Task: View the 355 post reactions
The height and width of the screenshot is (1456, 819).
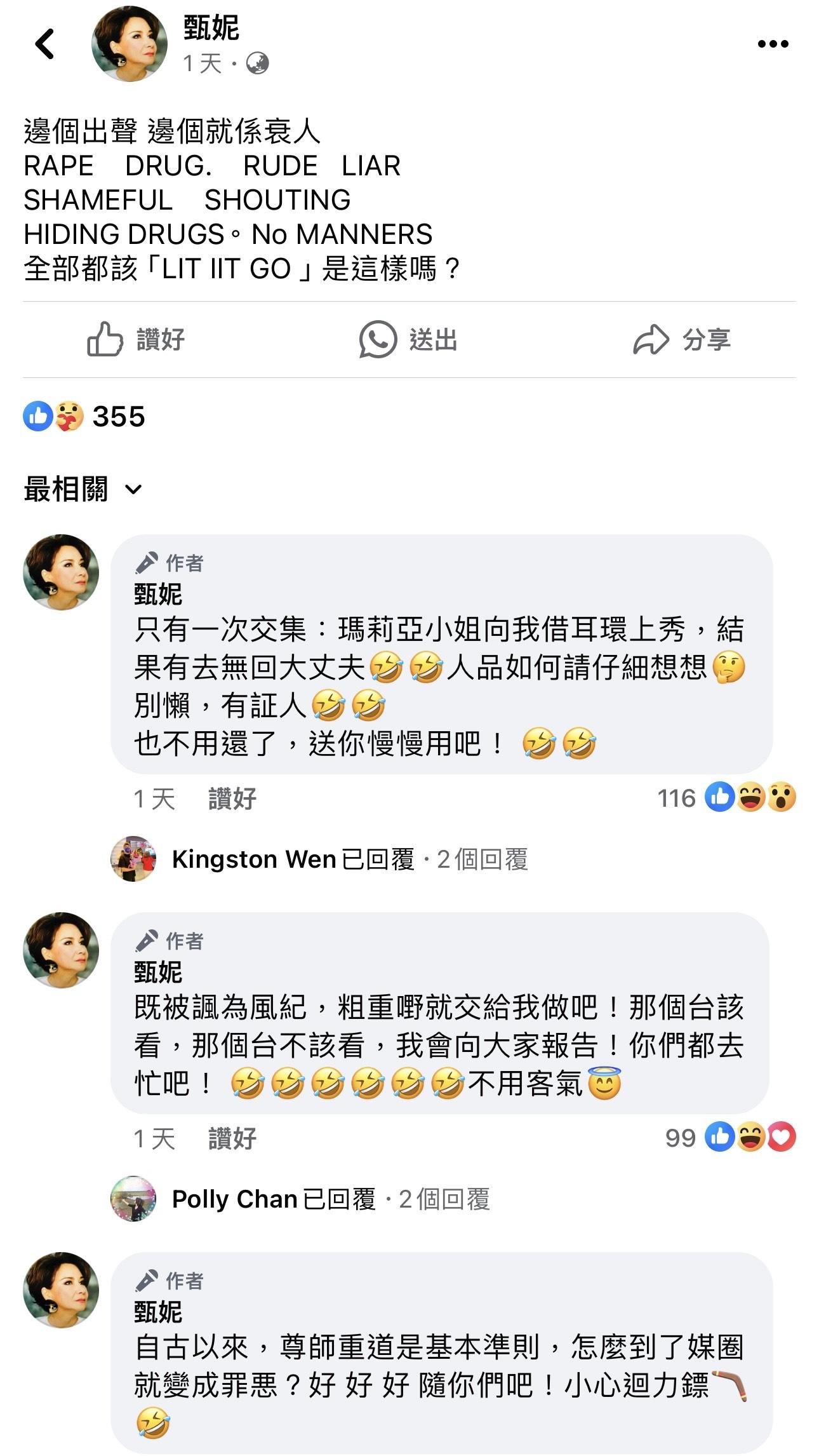Action: (x=84, y=417)
